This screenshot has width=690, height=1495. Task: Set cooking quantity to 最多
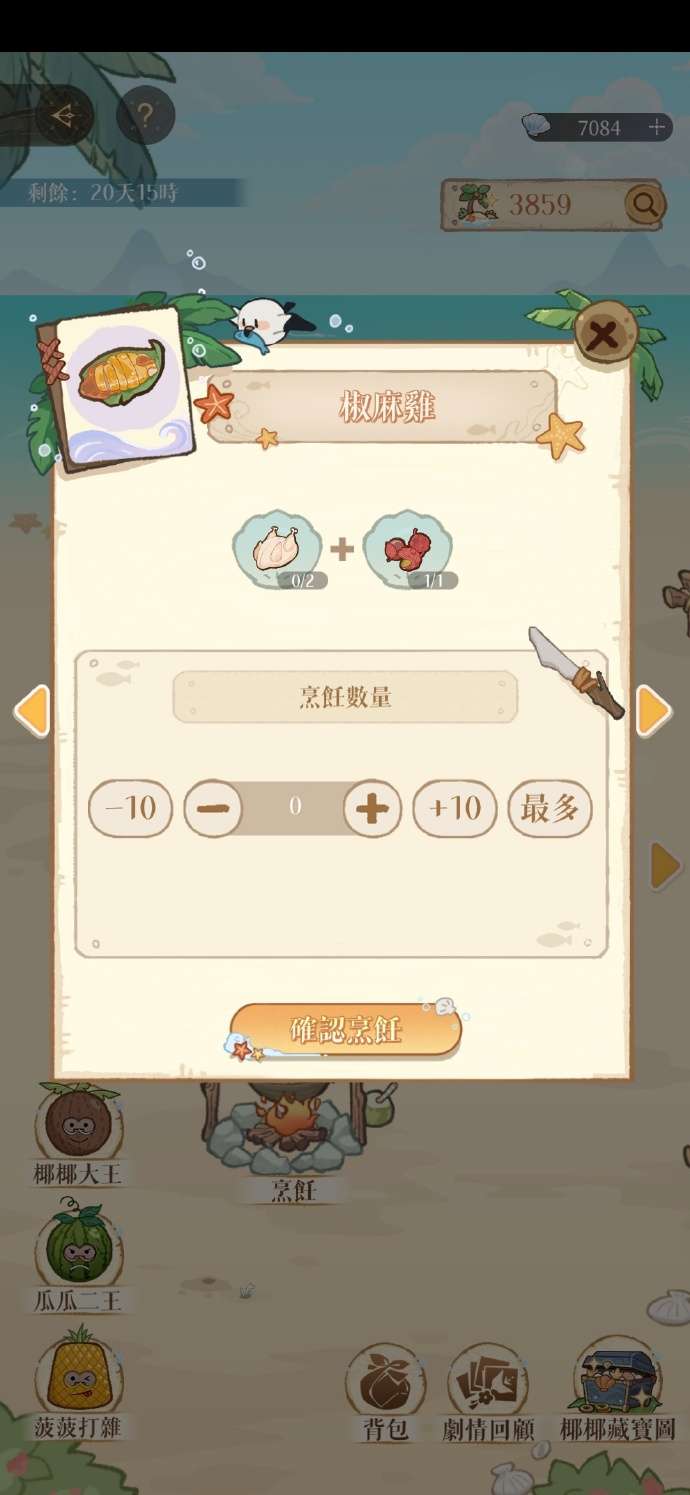(550, 808)
